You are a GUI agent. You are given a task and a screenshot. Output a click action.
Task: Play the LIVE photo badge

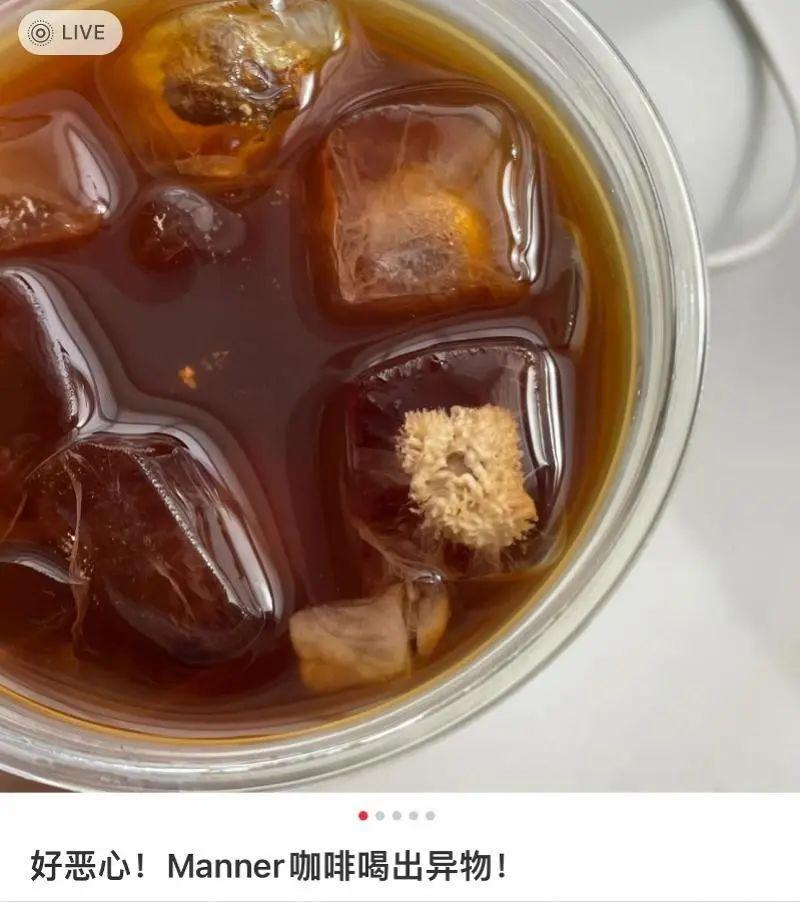(x=70, y=32)
